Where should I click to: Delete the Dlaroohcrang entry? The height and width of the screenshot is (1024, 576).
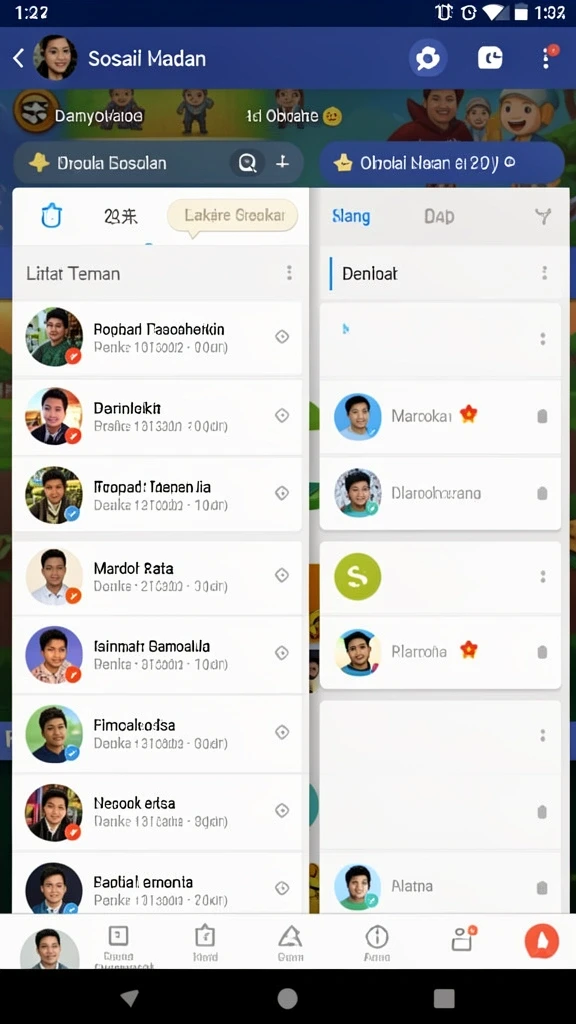[x=542, y=494]
